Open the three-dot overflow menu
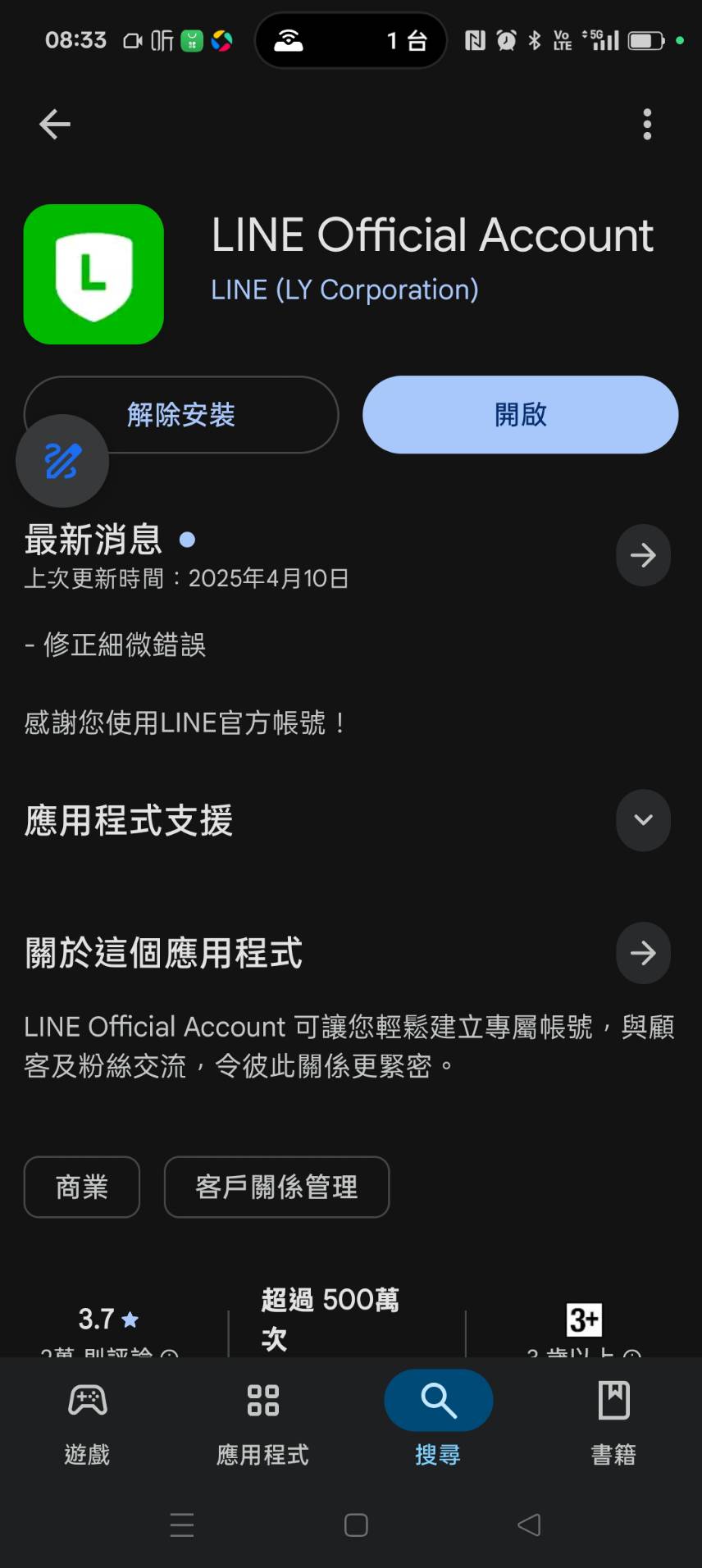This screenshot has width=702, height=1568. [647, 125]
